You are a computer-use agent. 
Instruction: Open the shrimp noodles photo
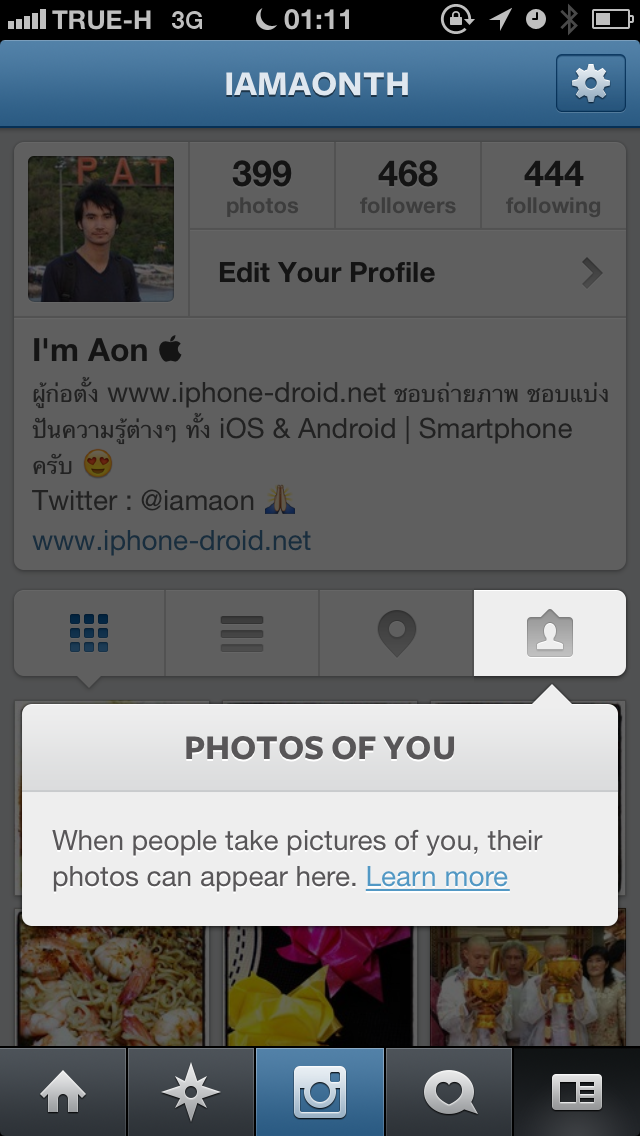112,985
